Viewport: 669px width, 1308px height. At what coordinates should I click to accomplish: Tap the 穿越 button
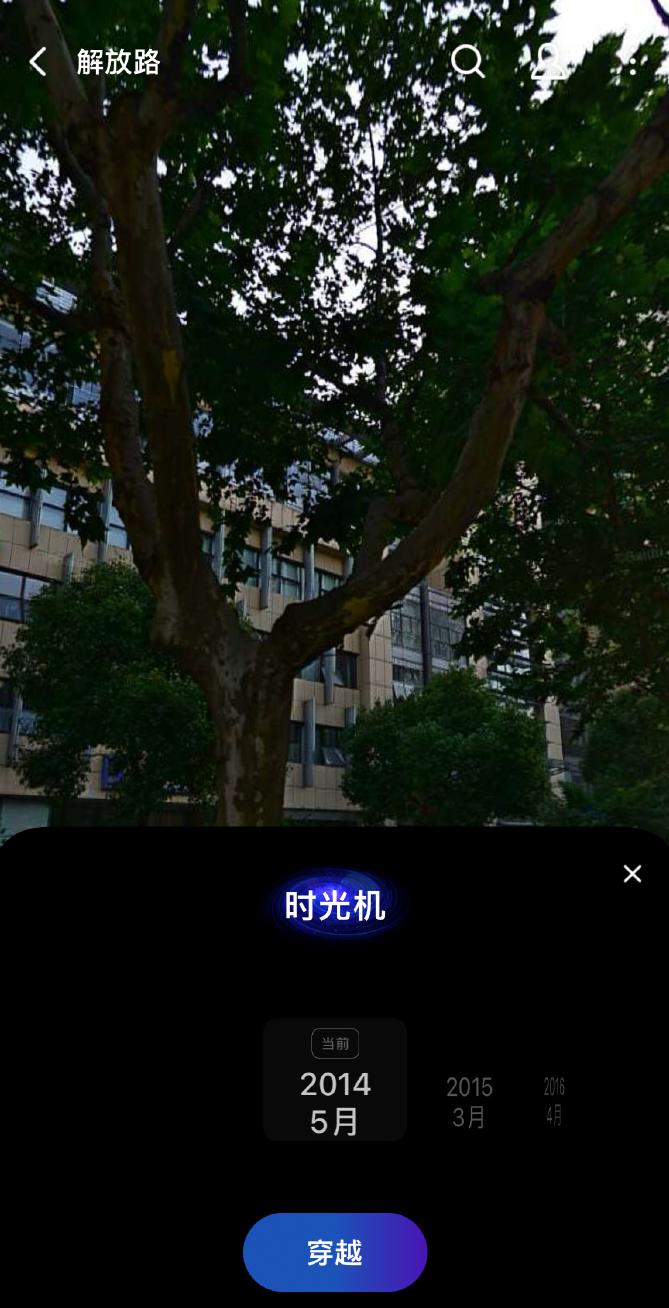tap(335, 1252)
